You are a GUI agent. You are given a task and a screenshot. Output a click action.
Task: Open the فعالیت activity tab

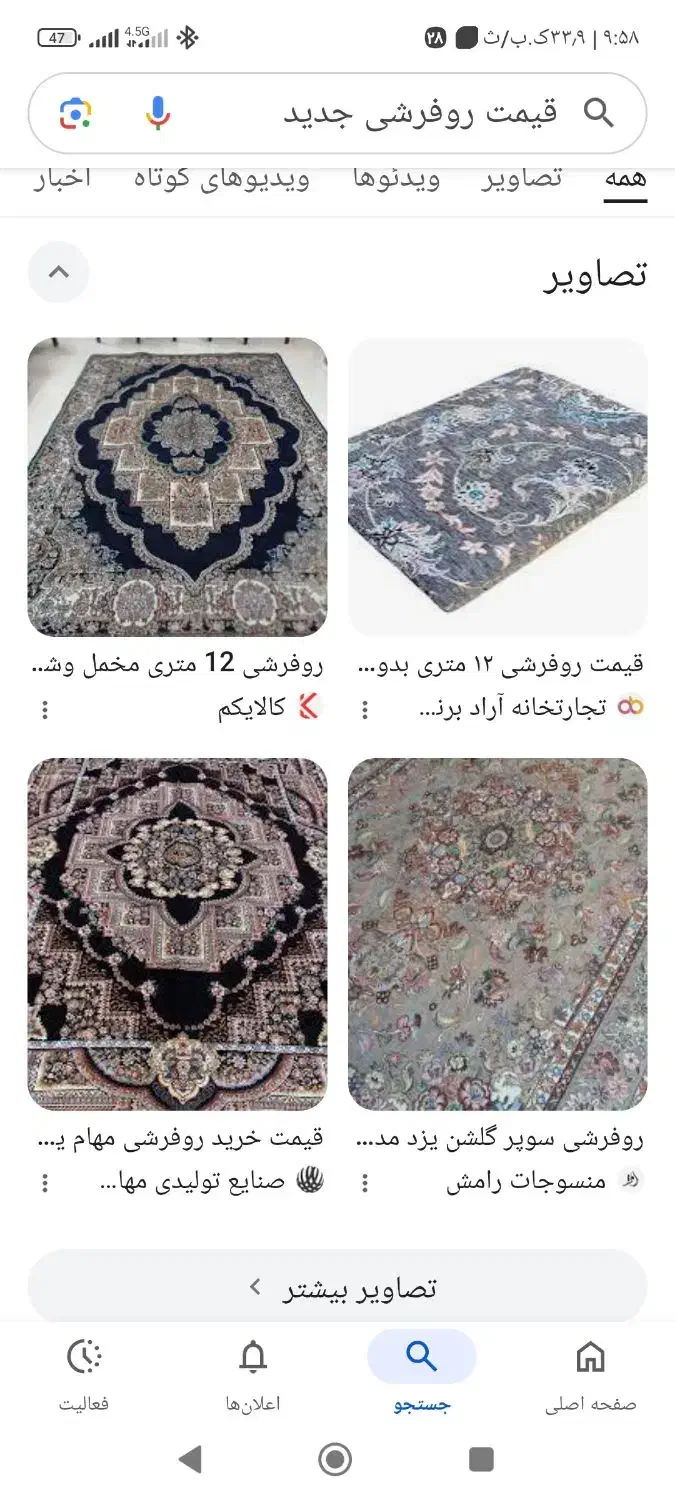[84, 1373]
